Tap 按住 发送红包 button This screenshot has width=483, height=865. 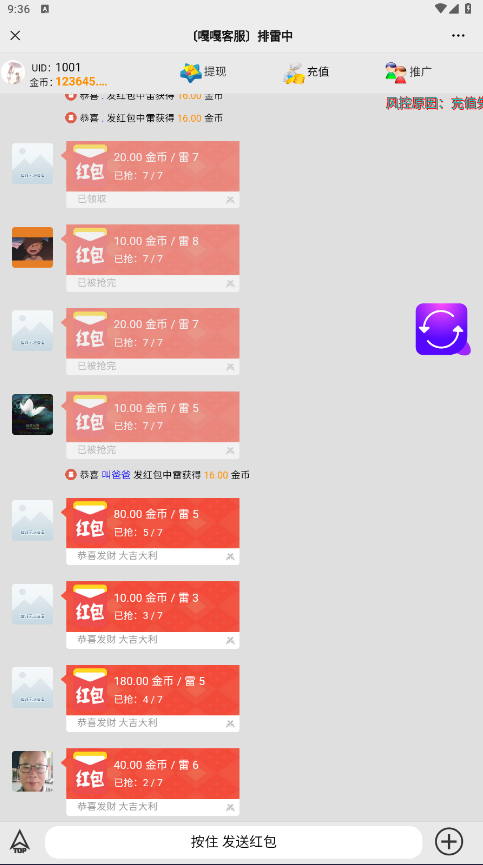pyautogui.click(x=233, y=842)
